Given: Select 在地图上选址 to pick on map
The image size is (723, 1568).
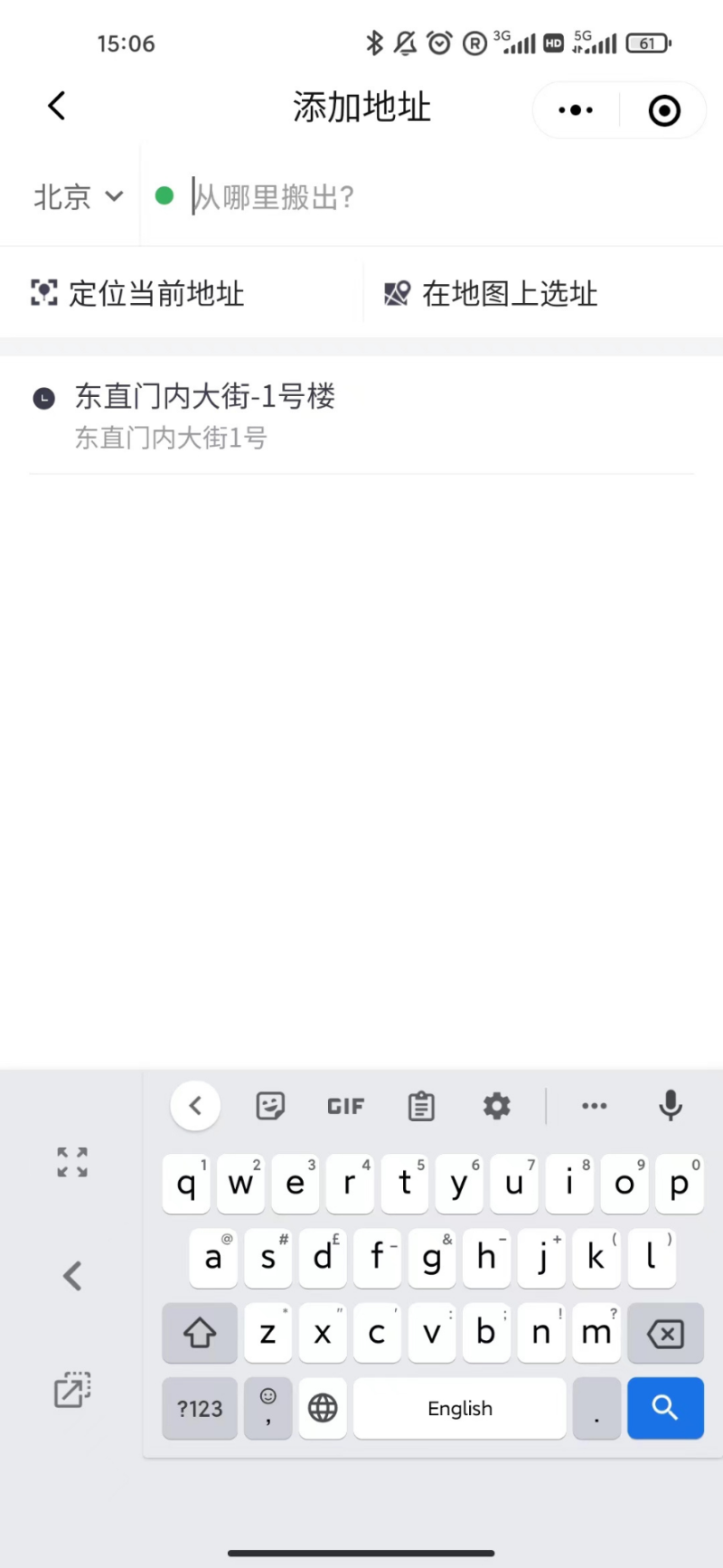Looking at the screenshot, I should tap(493, 293).
